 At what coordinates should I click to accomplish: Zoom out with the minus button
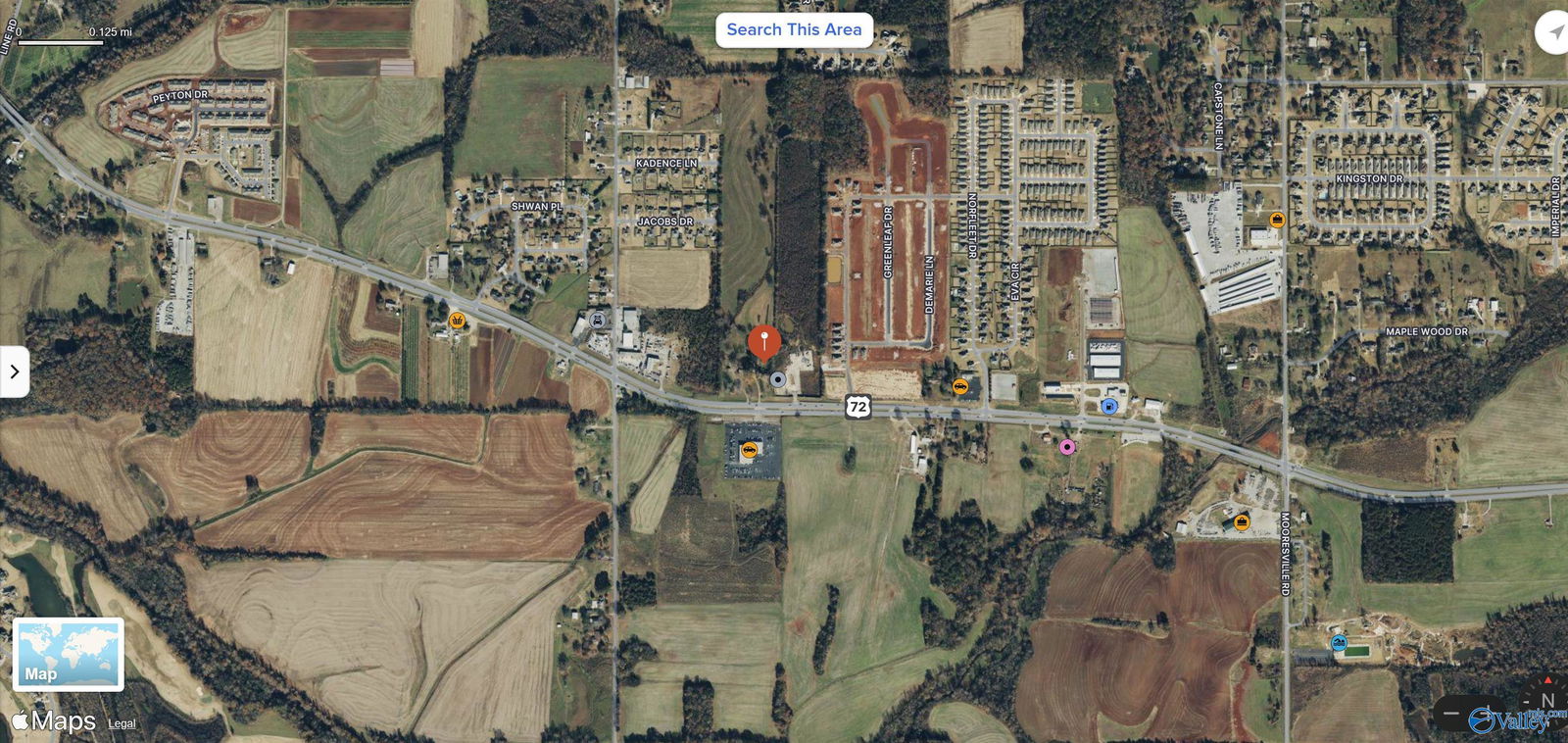1452,713
